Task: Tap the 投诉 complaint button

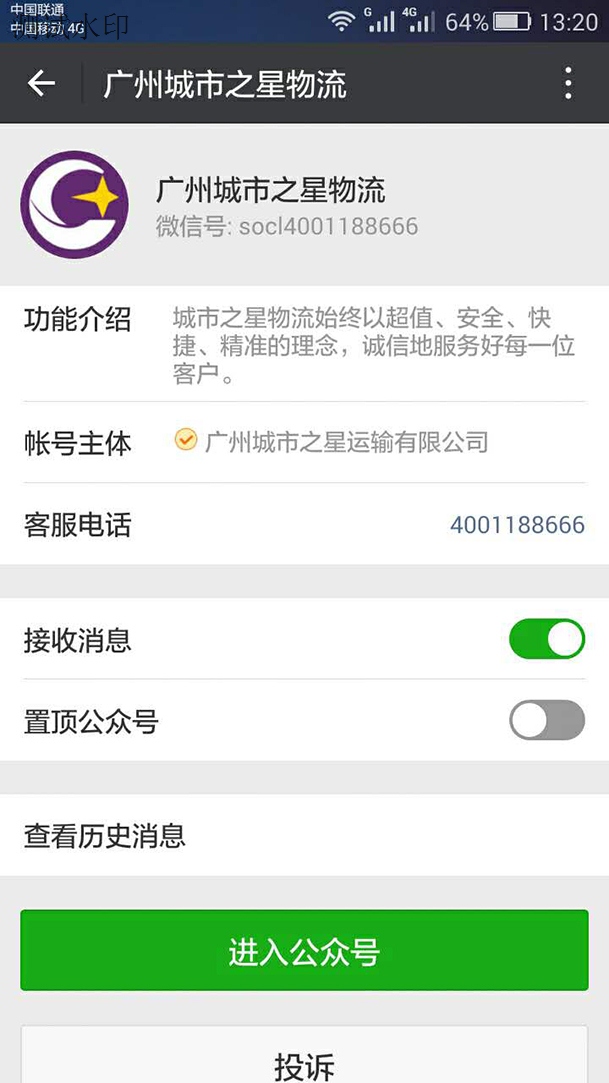Action: [x=304, y=1064]
